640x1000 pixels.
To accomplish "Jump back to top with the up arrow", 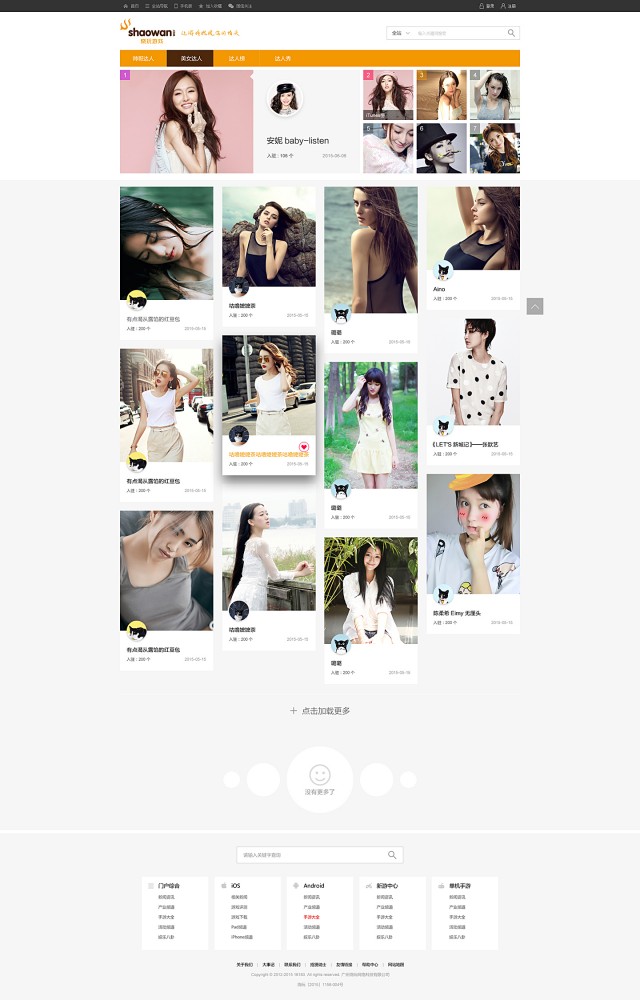I will pyautogui.click(x=535, y=306).
